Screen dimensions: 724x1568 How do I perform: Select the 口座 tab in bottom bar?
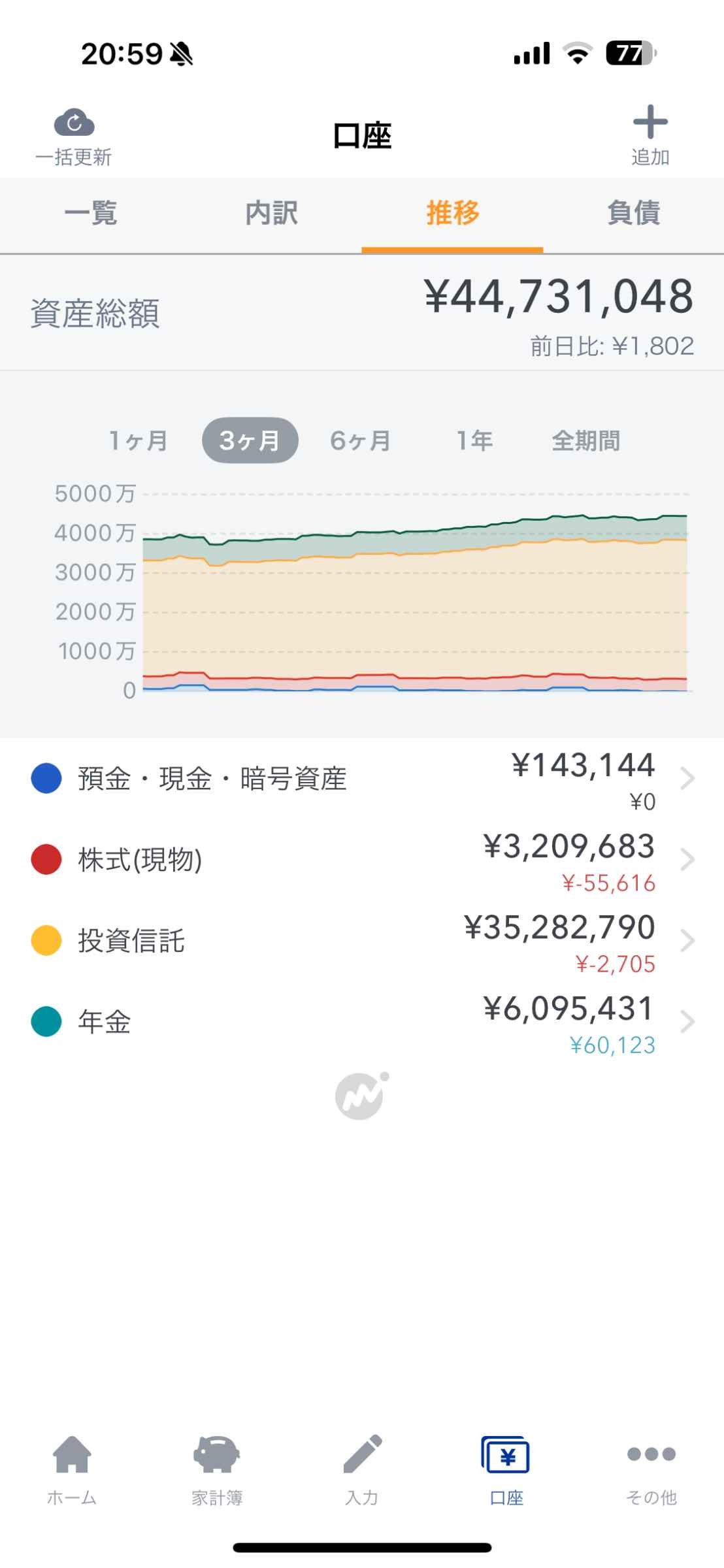(x=506, y=1469)
